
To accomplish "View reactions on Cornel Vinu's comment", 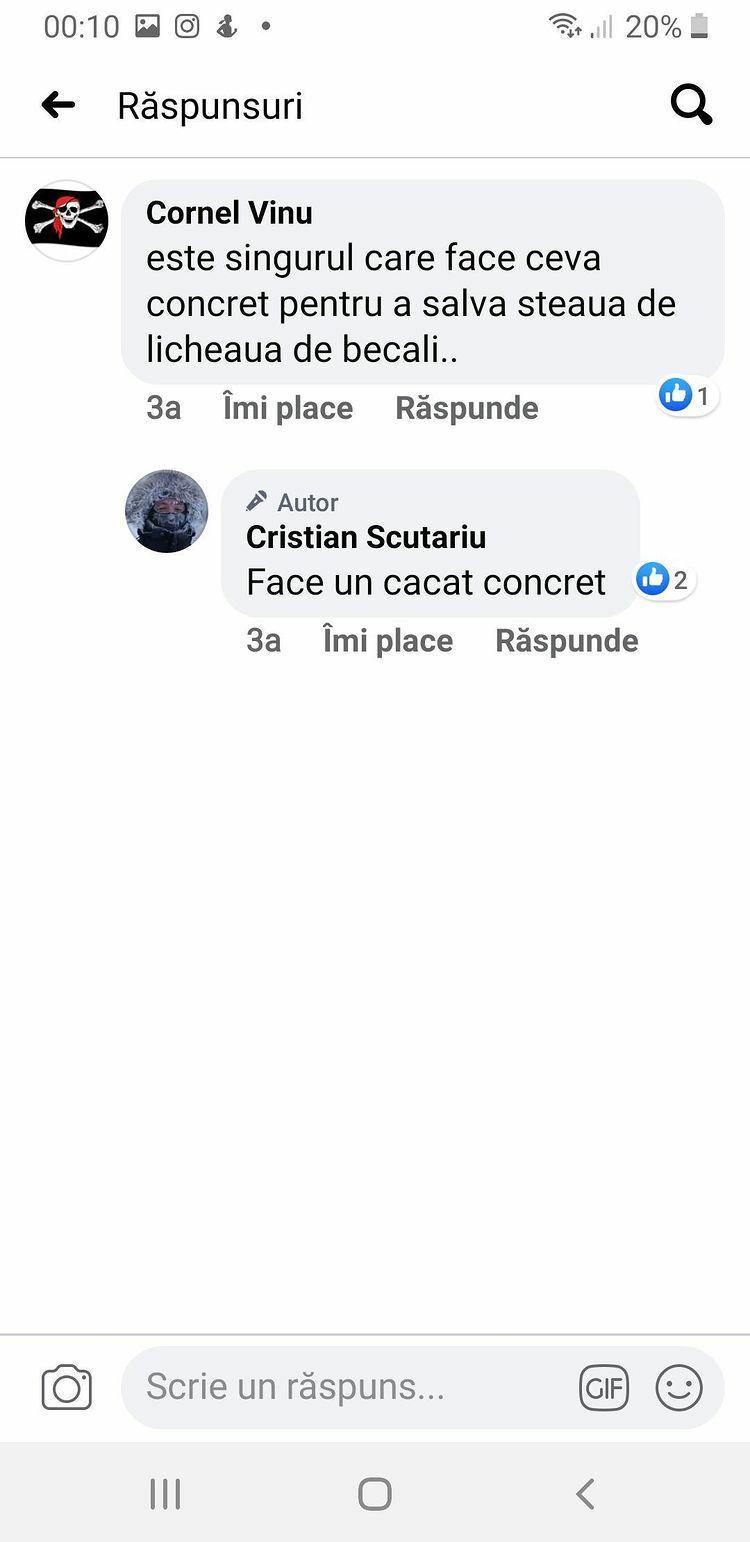I will tap(688, 396).
